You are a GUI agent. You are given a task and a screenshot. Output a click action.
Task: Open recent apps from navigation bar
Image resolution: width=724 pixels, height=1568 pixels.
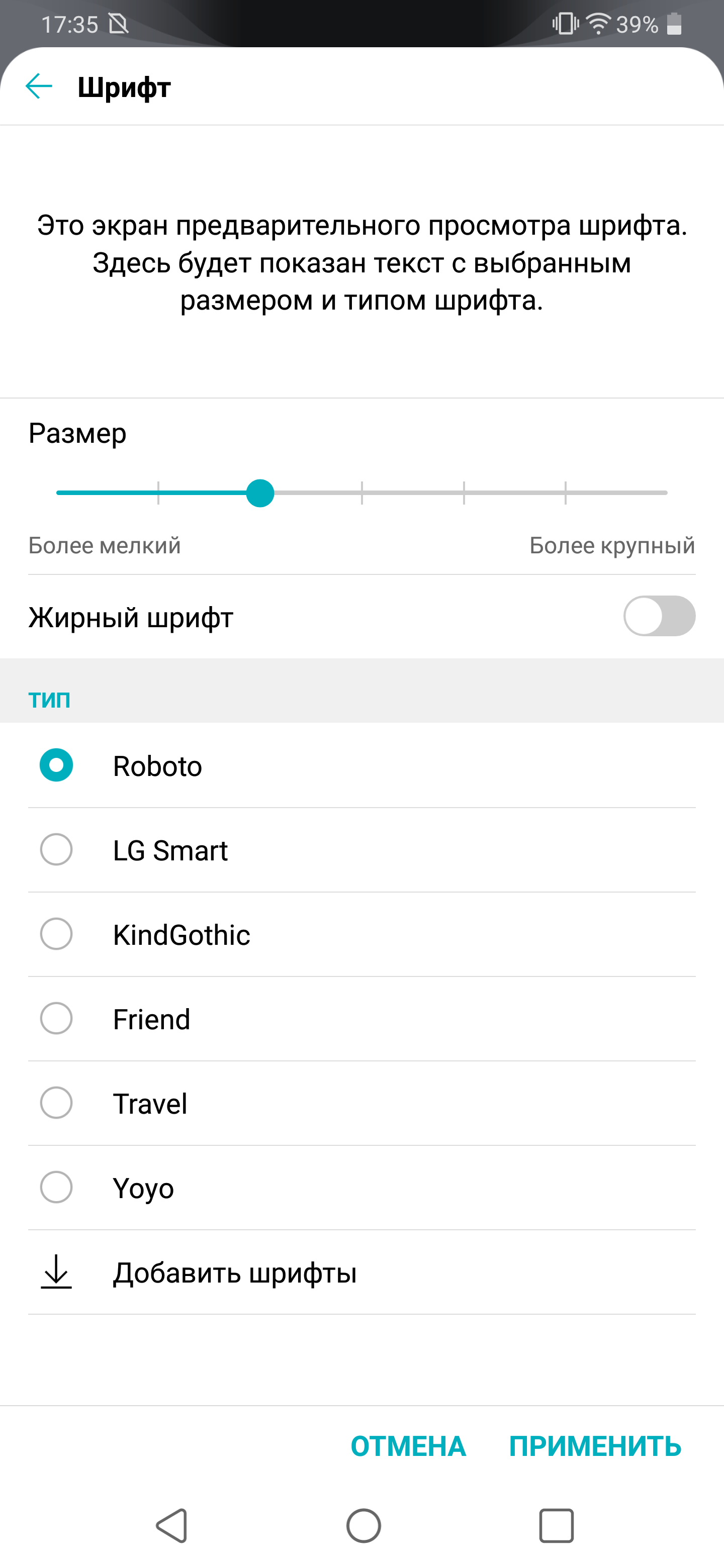[x=556, y=1526]
